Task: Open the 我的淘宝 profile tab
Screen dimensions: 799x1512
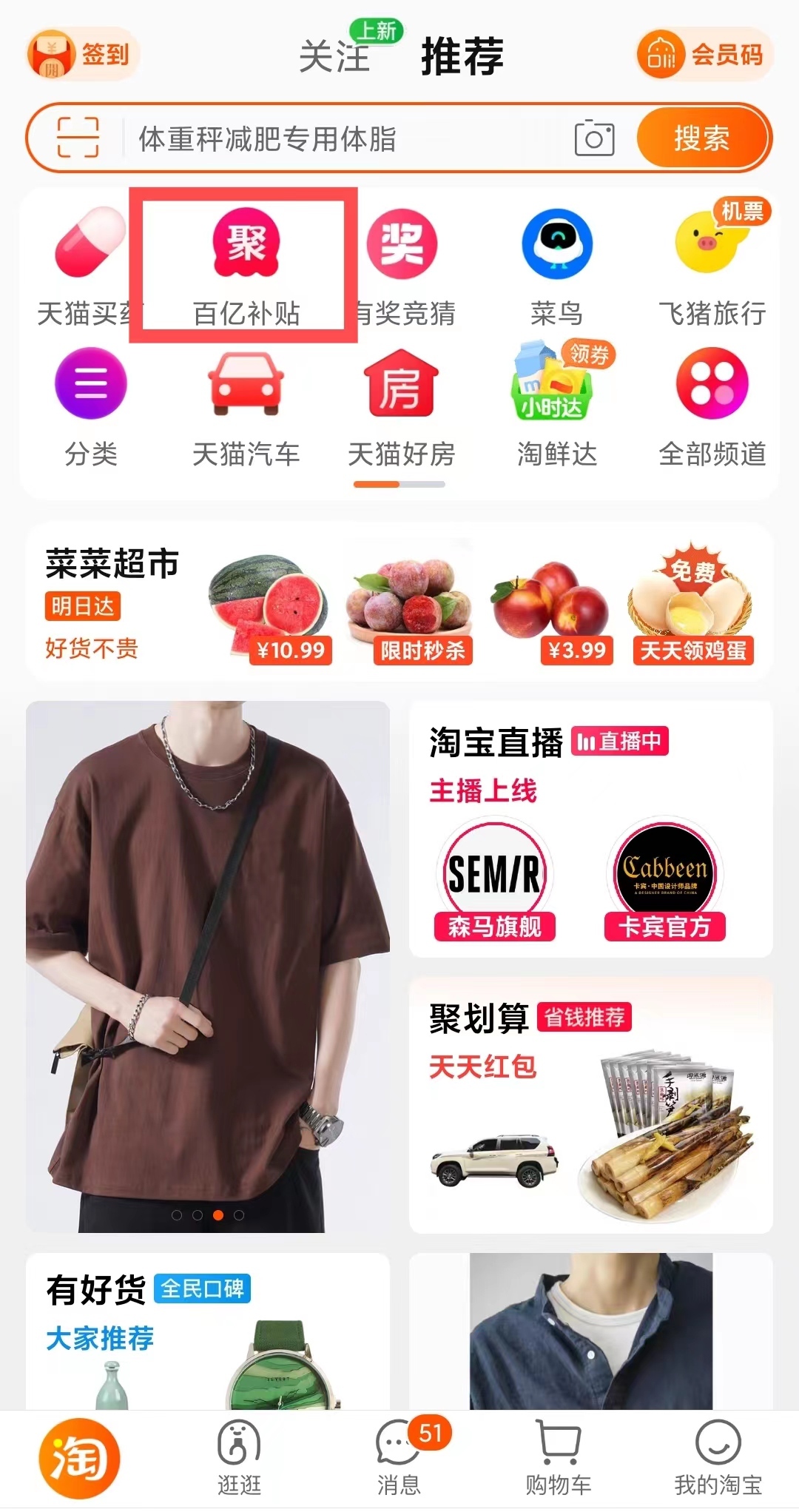Action: (x=718, y=1456)
